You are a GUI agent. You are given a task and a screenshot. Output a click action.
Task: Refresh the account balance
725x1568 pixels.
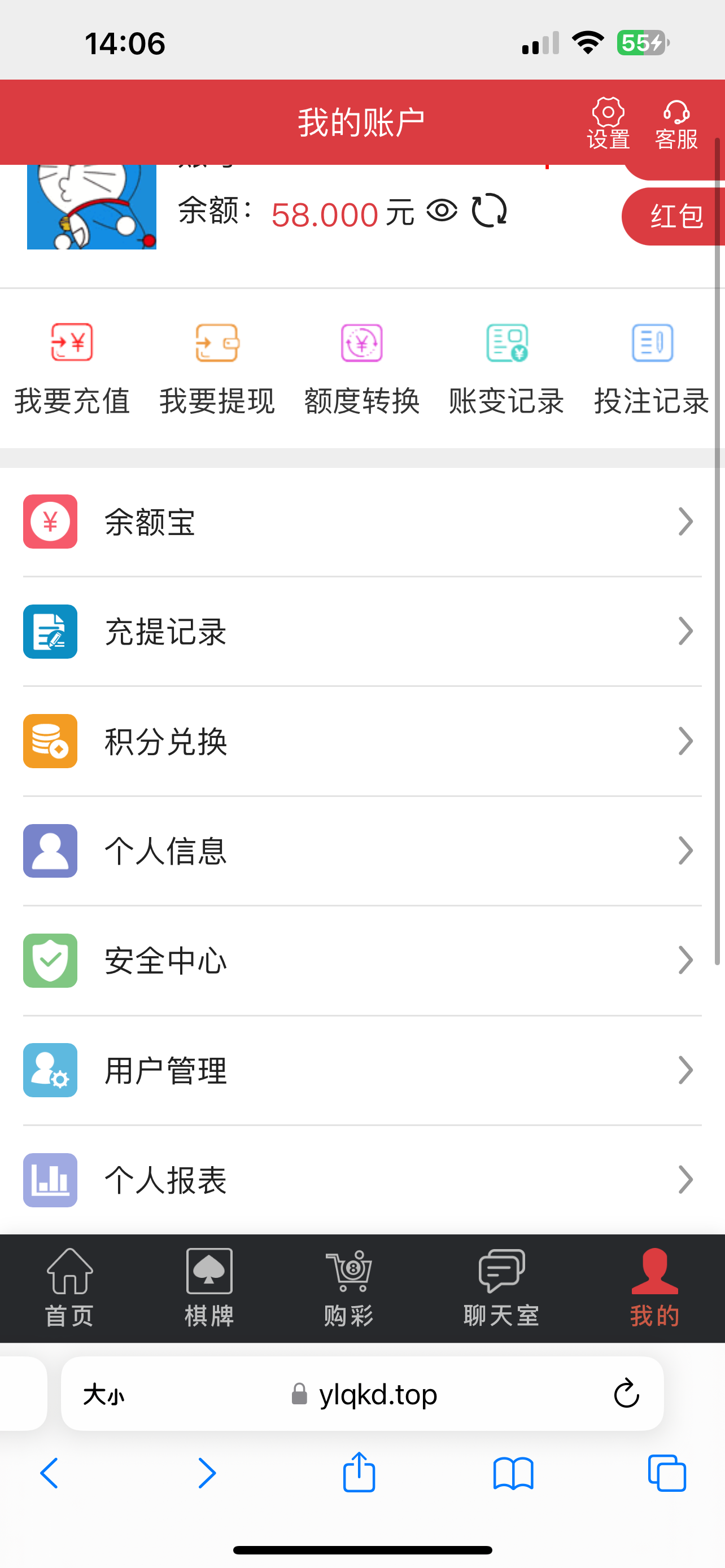tap(489, 211)
